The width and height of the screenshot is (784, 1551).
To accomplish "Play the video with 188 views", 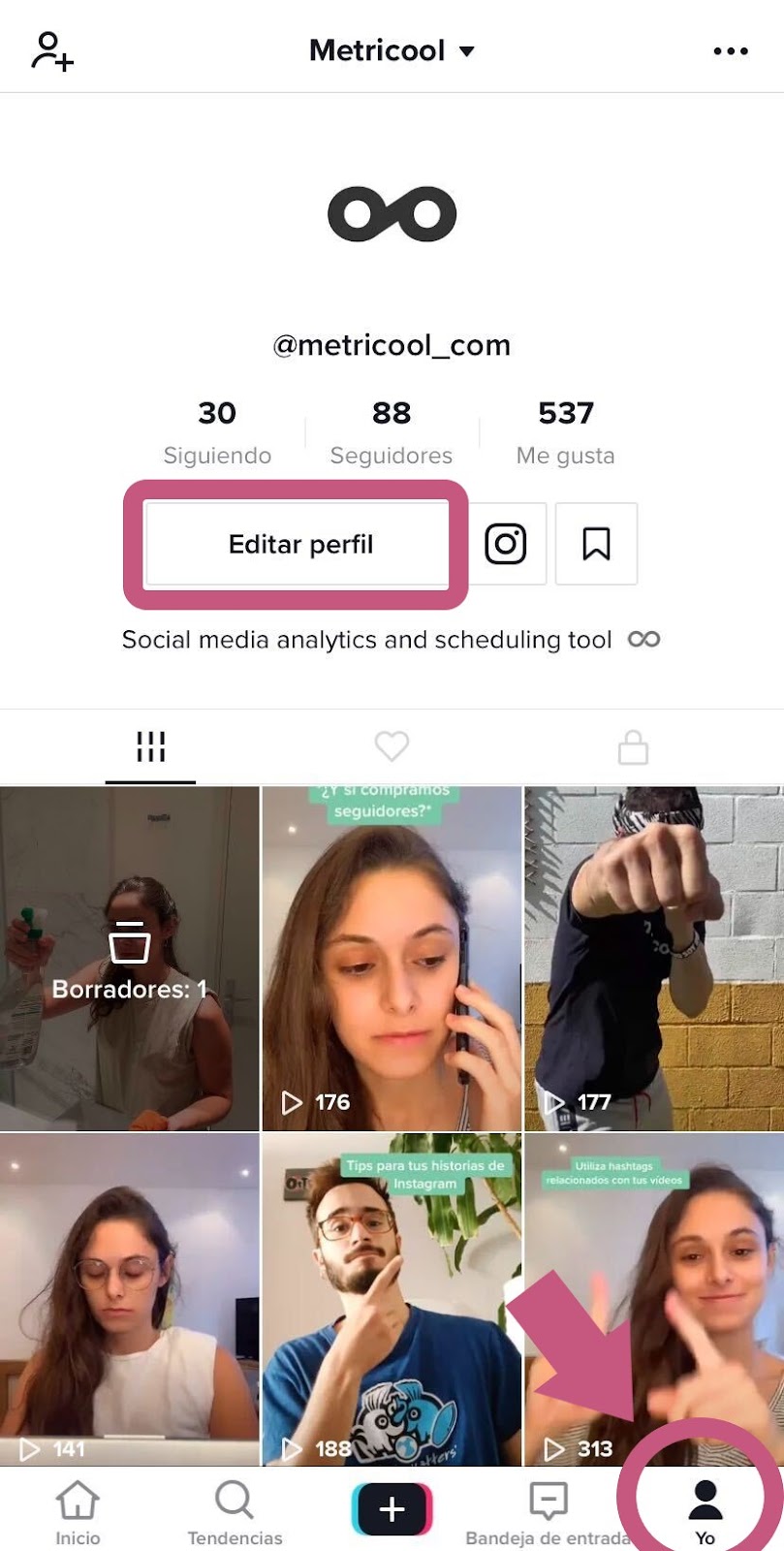I will pos(392,1300).
